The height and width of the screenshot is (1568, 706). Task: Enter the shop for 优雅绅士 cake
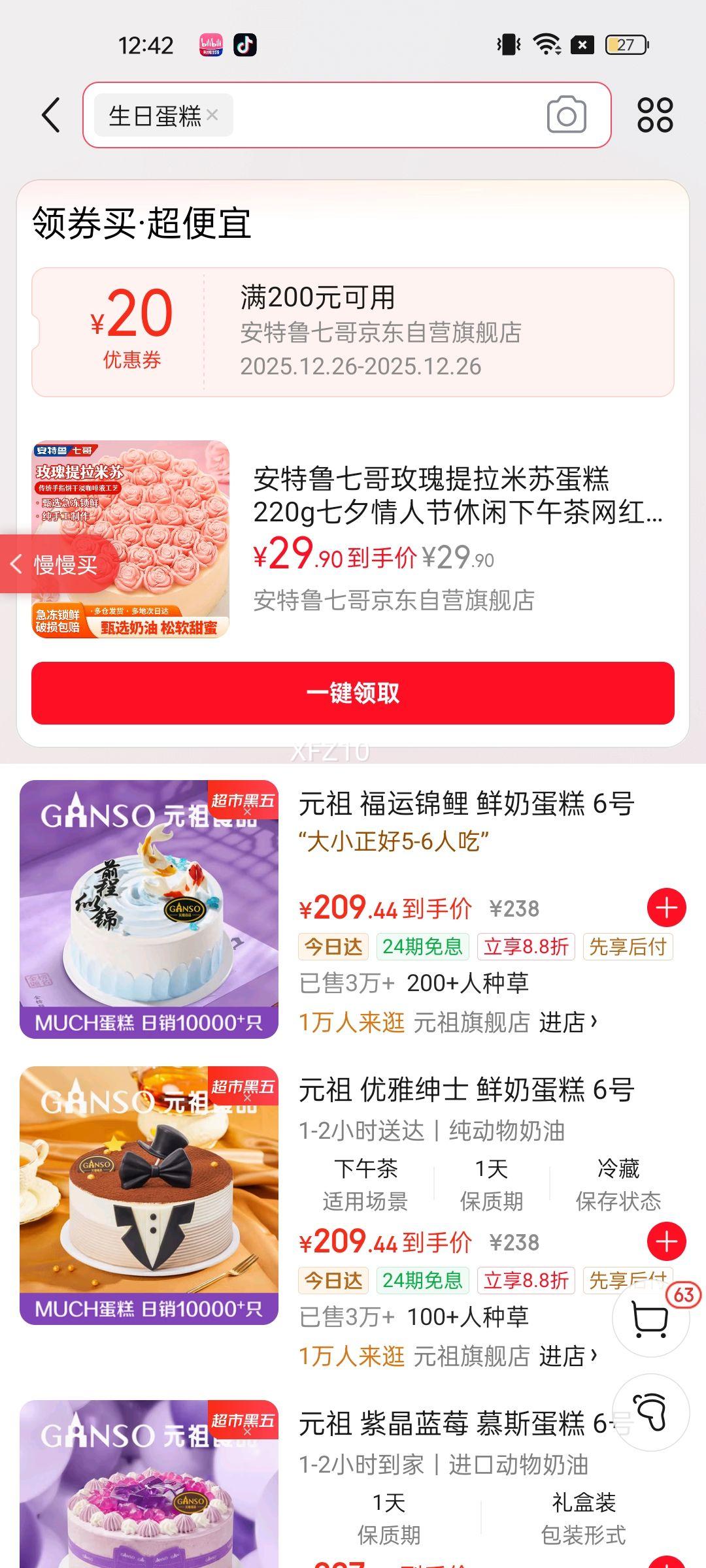click(x=567, y=1356)
